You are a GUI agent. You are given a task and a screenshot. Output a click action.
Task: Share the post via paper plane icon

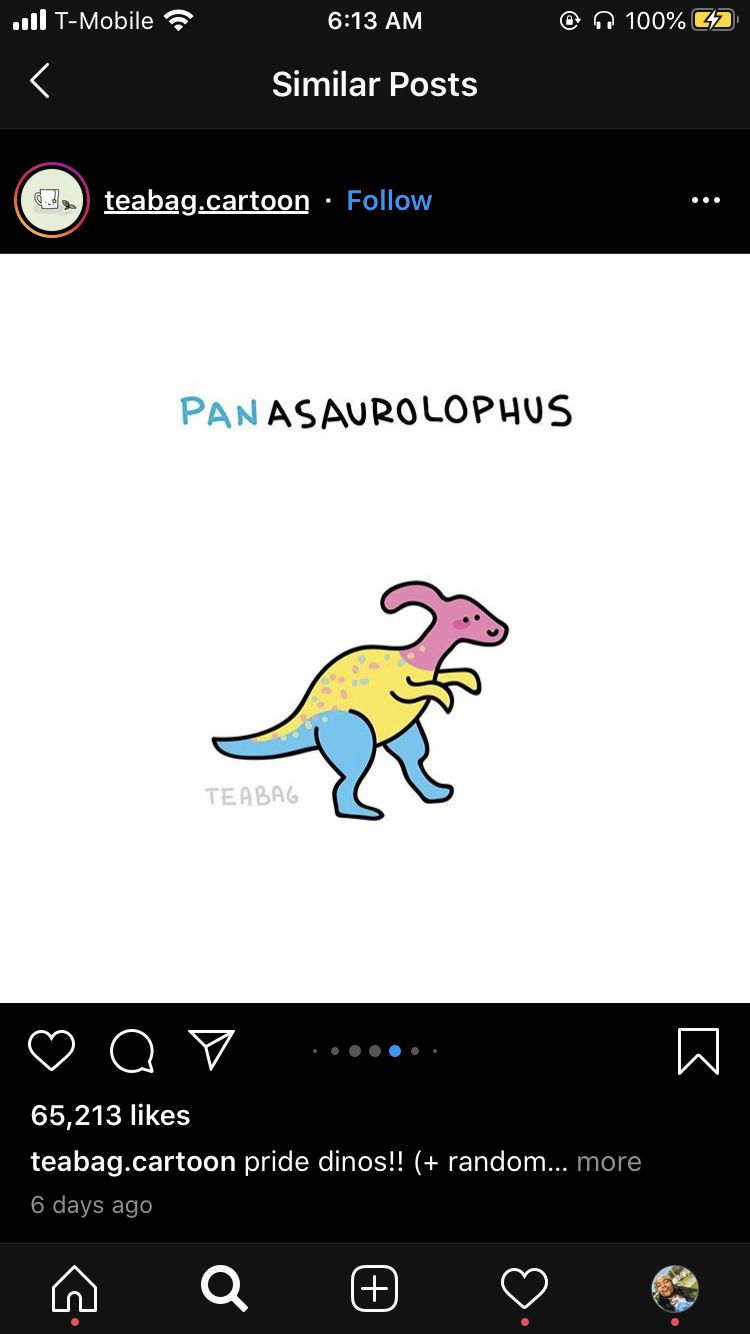[x=211, y=1050]
